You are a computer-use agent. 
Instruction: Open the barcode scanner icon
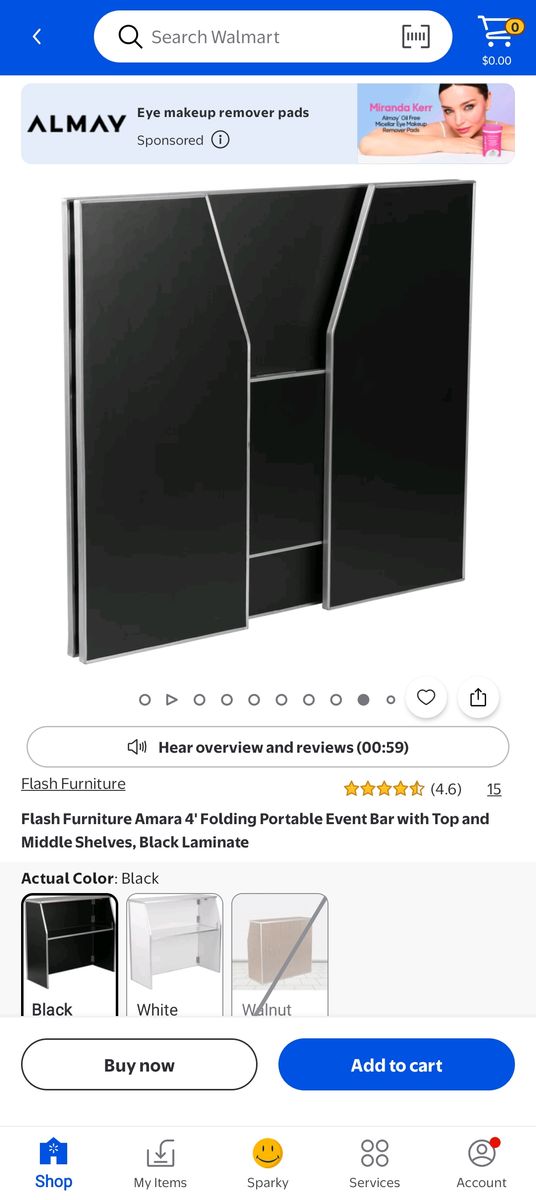[x=416, y=37]
